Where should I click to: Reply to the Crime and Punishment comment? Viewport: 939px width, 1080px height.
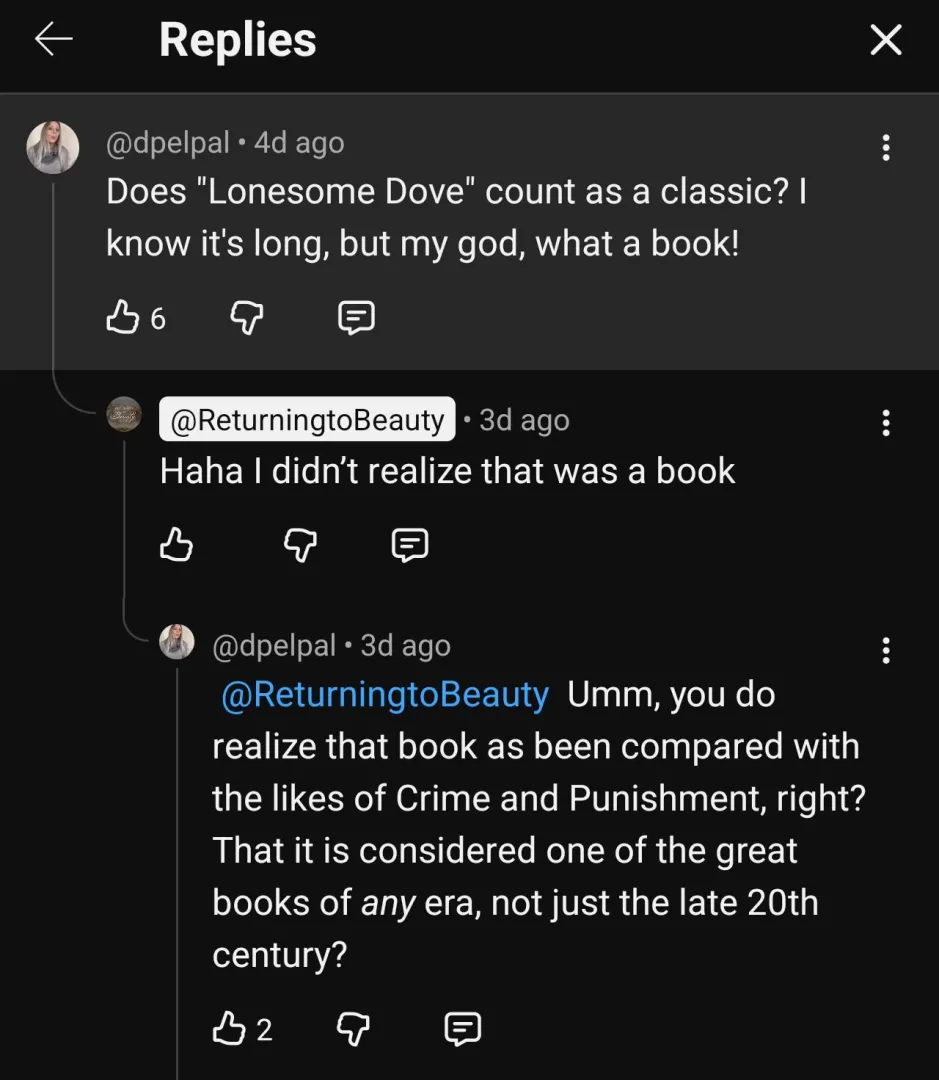pyautogui.click(x=462, y=1028)
